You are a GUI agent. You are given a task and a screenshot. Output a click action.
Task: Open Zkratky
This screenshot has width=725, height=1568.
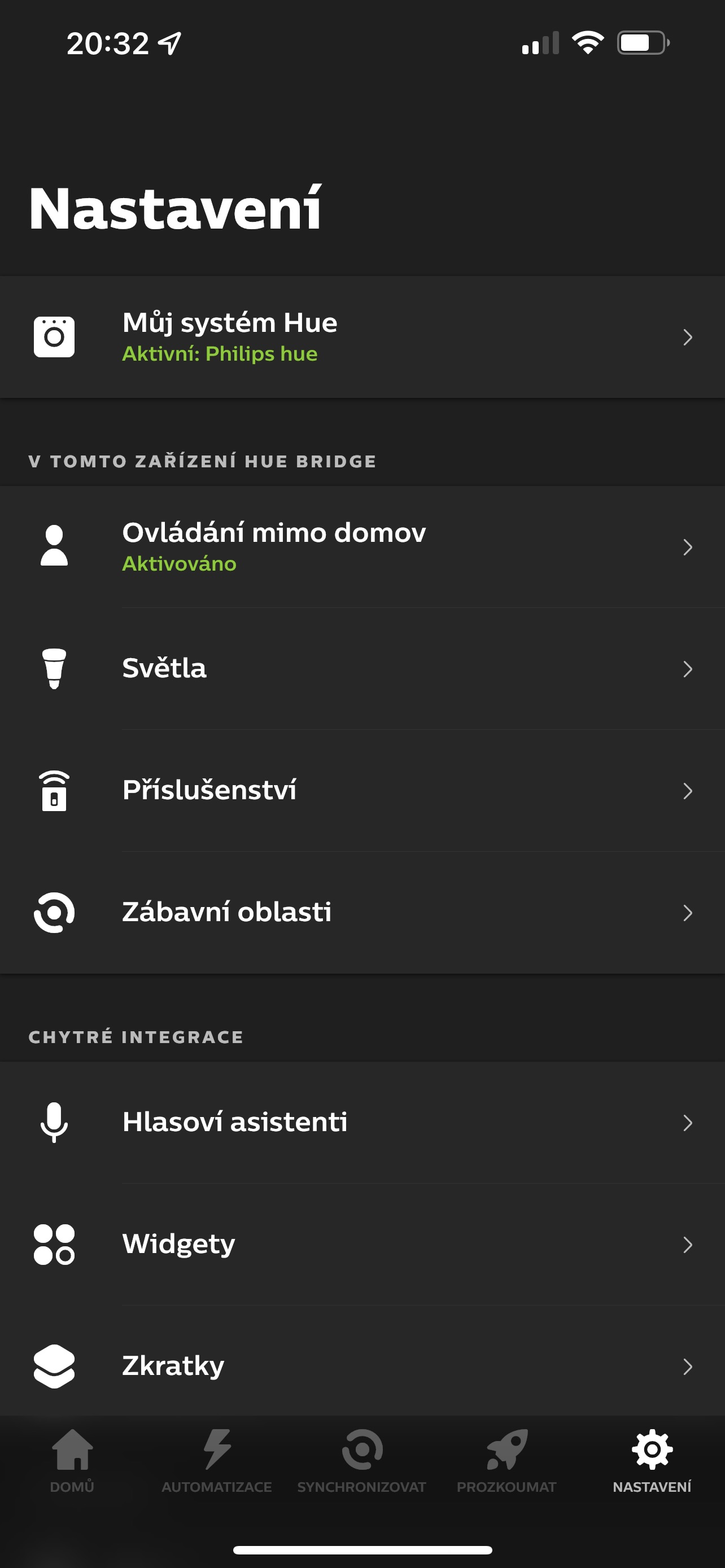362,1365
